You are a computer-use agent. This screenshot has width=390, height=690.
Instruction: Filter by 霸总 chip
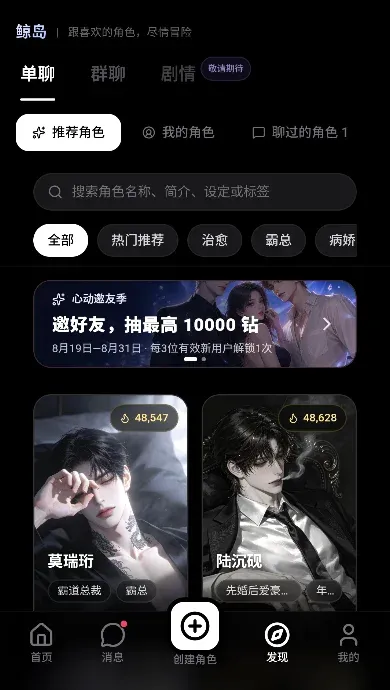click(x=279, y=240)
